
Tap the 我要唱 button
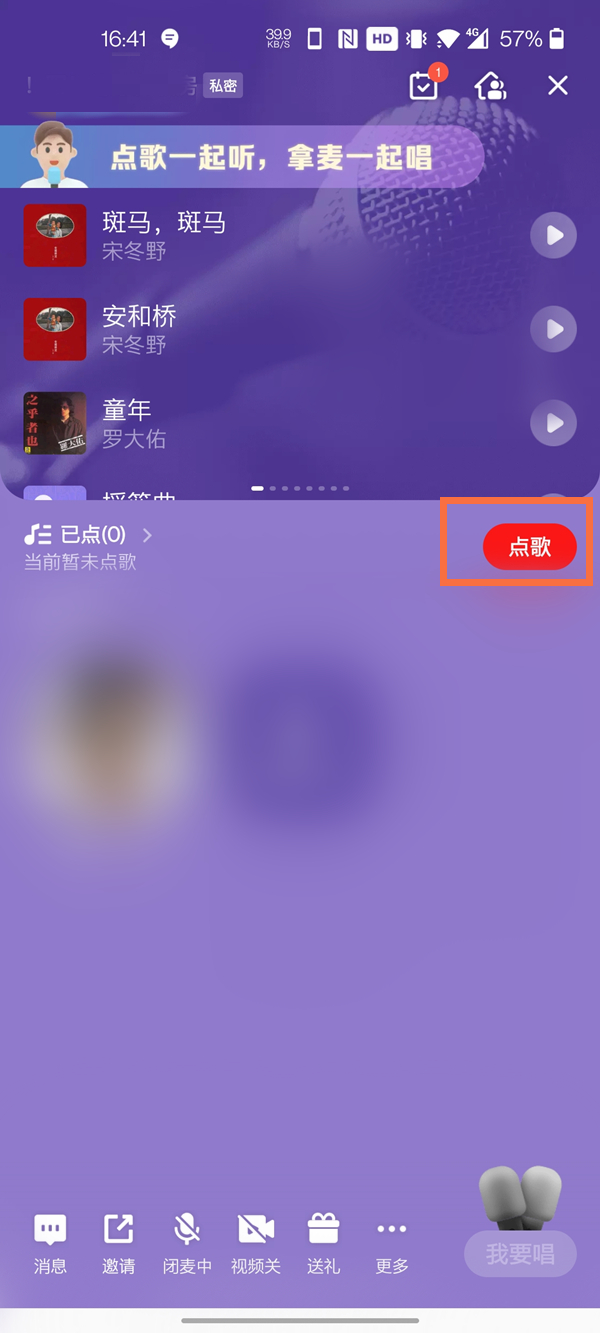(520, 1254)
